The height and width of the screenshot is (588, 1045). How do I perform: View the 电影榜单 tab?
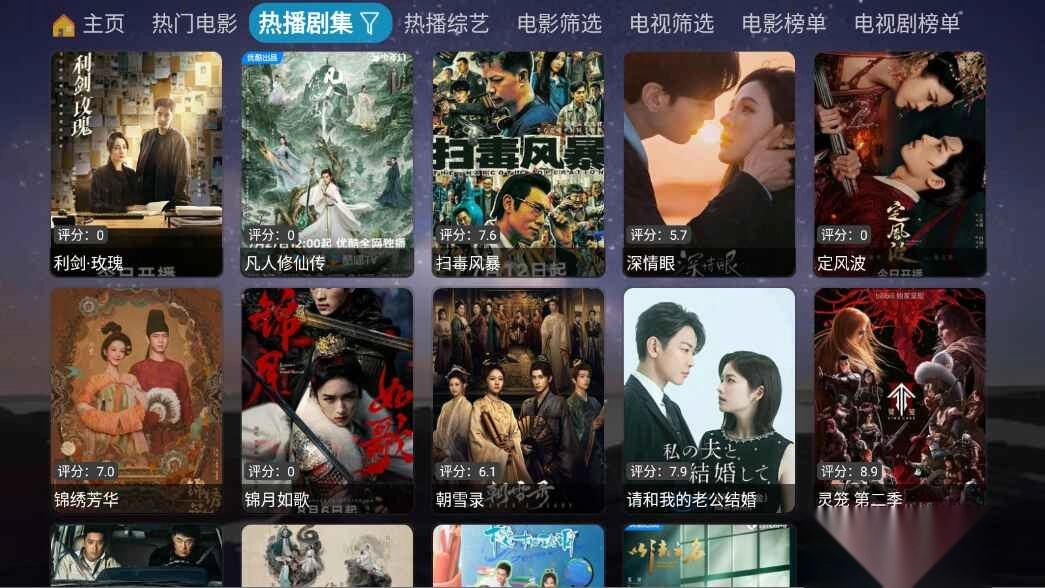(784, 23)
